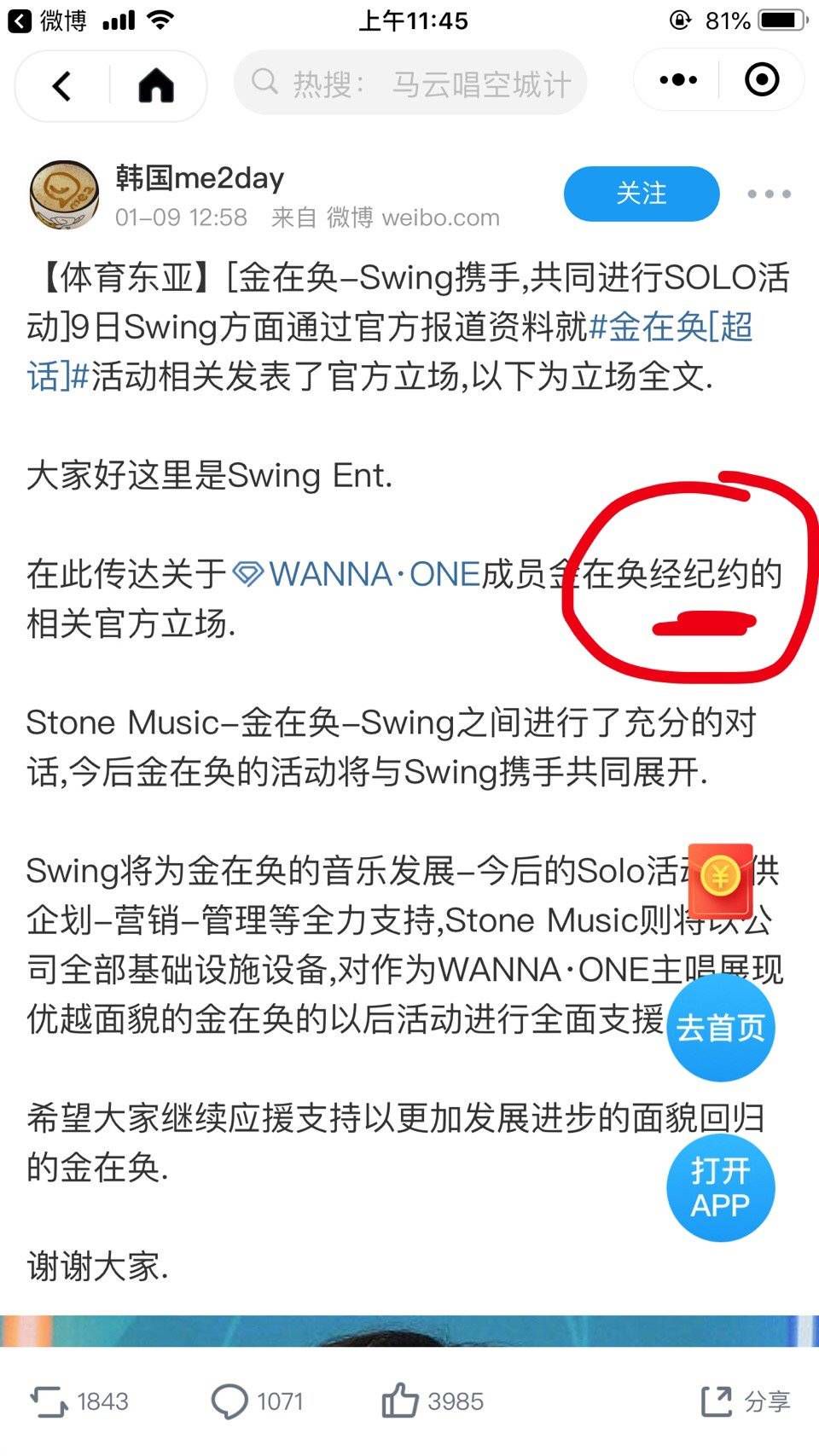Screen dimensions: 819x1456
Task: Tap the 打开APP floating button
Action: [x=721, y=1187]
